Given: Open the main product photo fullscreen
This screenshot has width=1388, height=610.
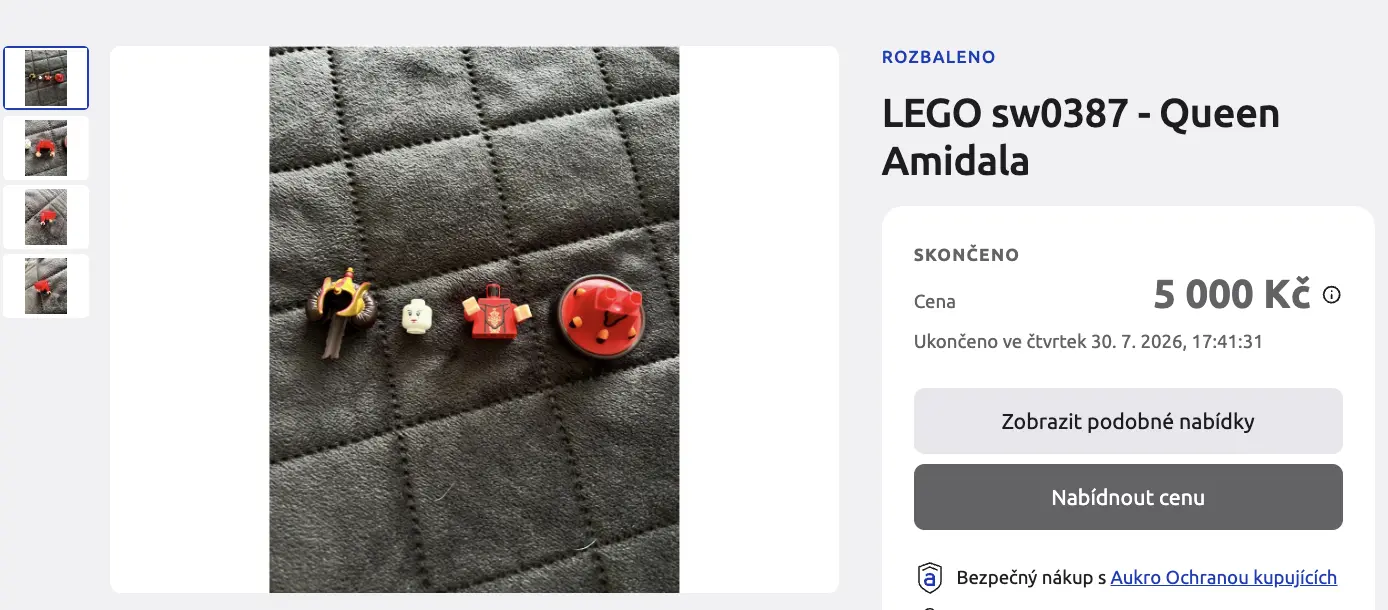Looking at the screenshot, I should pyautogui.click(x=474, y=319).
